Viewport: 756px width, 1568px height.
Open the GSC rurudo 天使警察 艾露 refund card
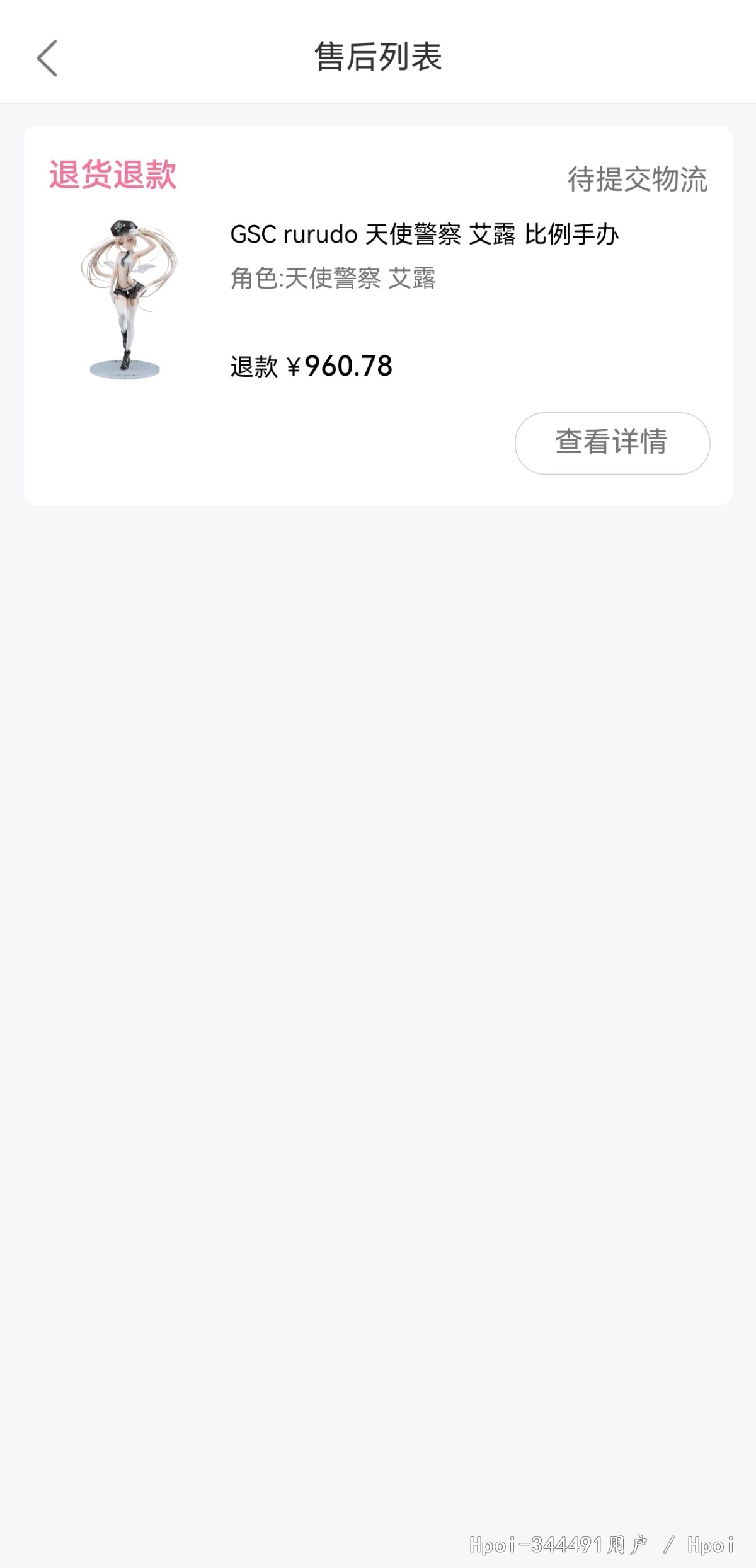tap(423, 235)
